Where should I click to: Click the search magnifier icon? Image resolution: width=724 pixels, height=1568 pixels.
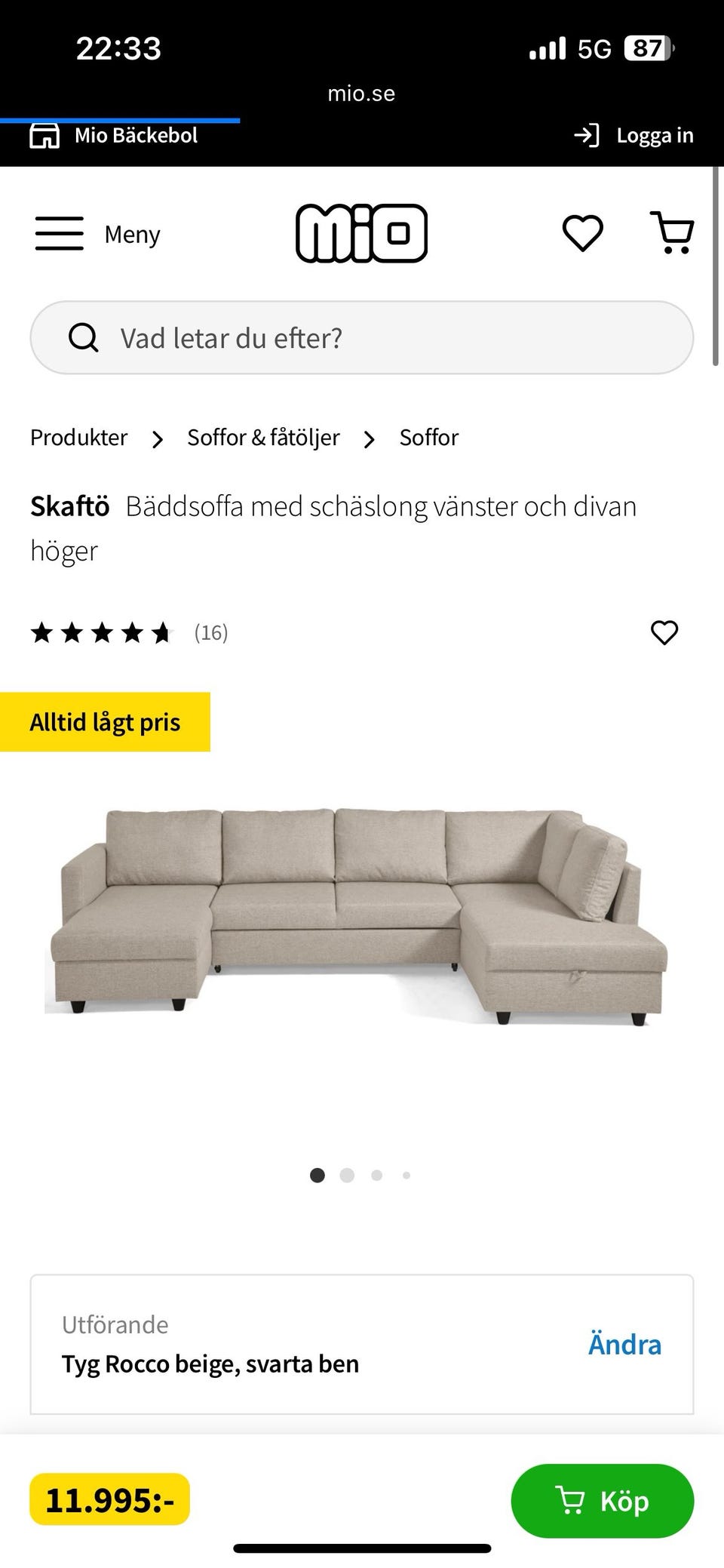pyautogui.click(x=83, y=337)
